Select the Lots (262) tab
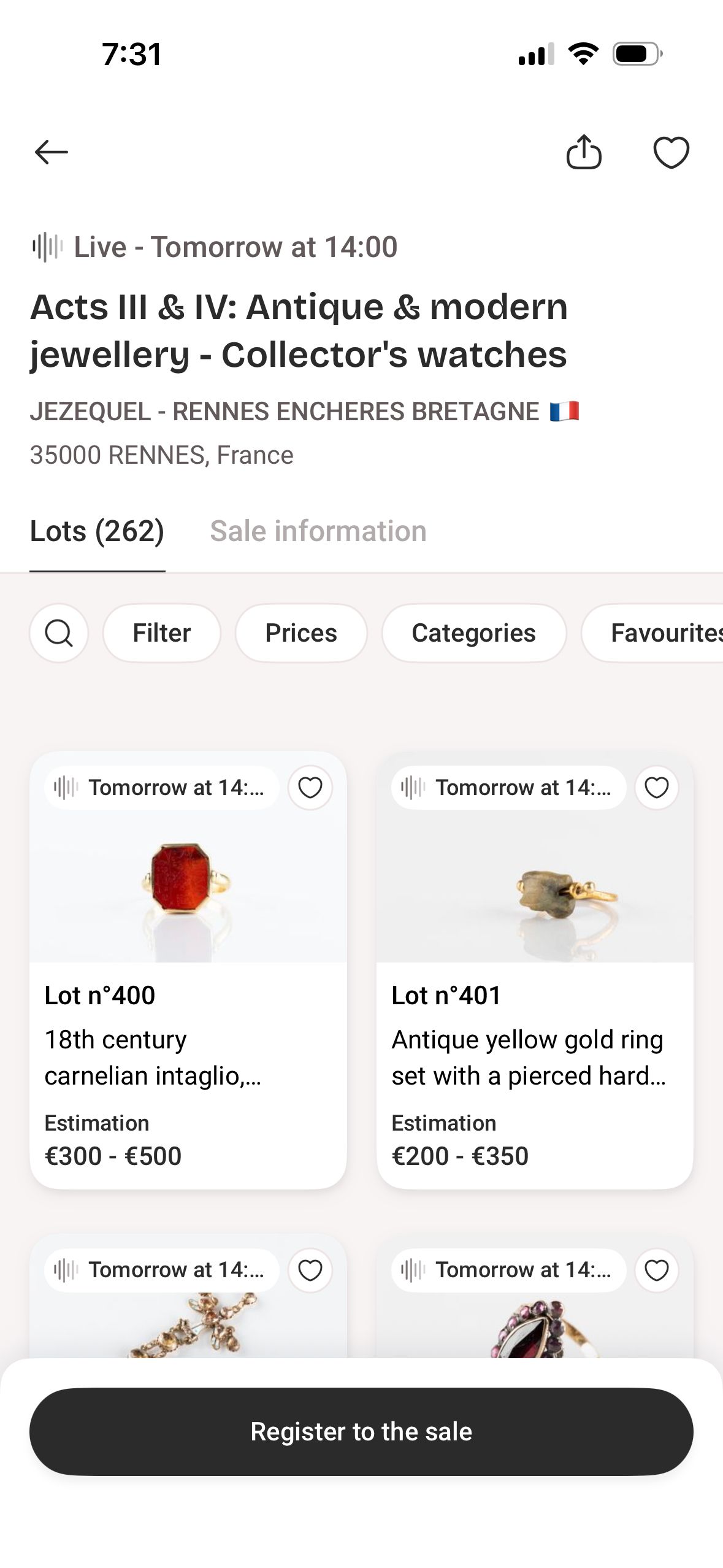Image resolution: width=723 pixels, height=1568 pixels. [x=98, y=530]
